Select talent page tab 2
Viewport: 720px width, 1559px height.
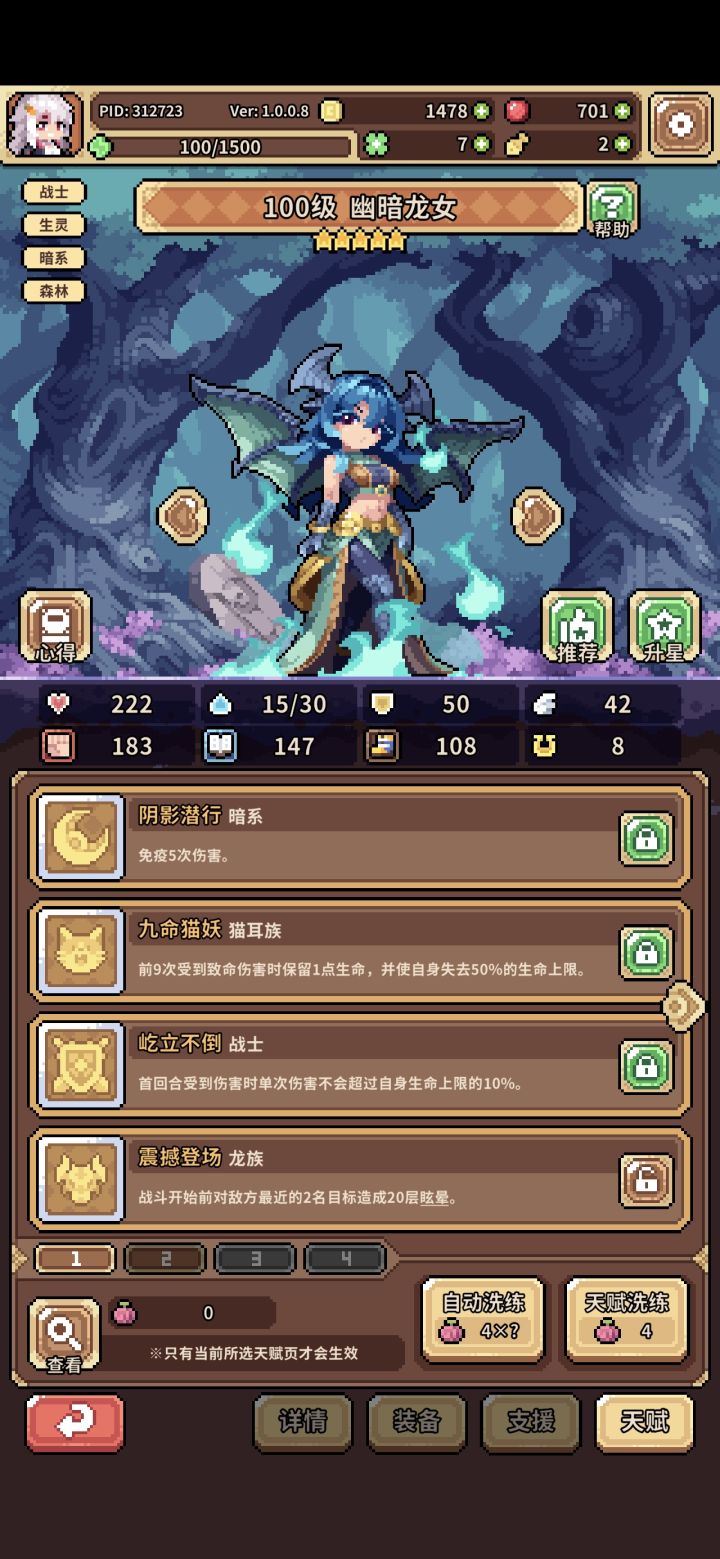click(x=165, y=1258)
